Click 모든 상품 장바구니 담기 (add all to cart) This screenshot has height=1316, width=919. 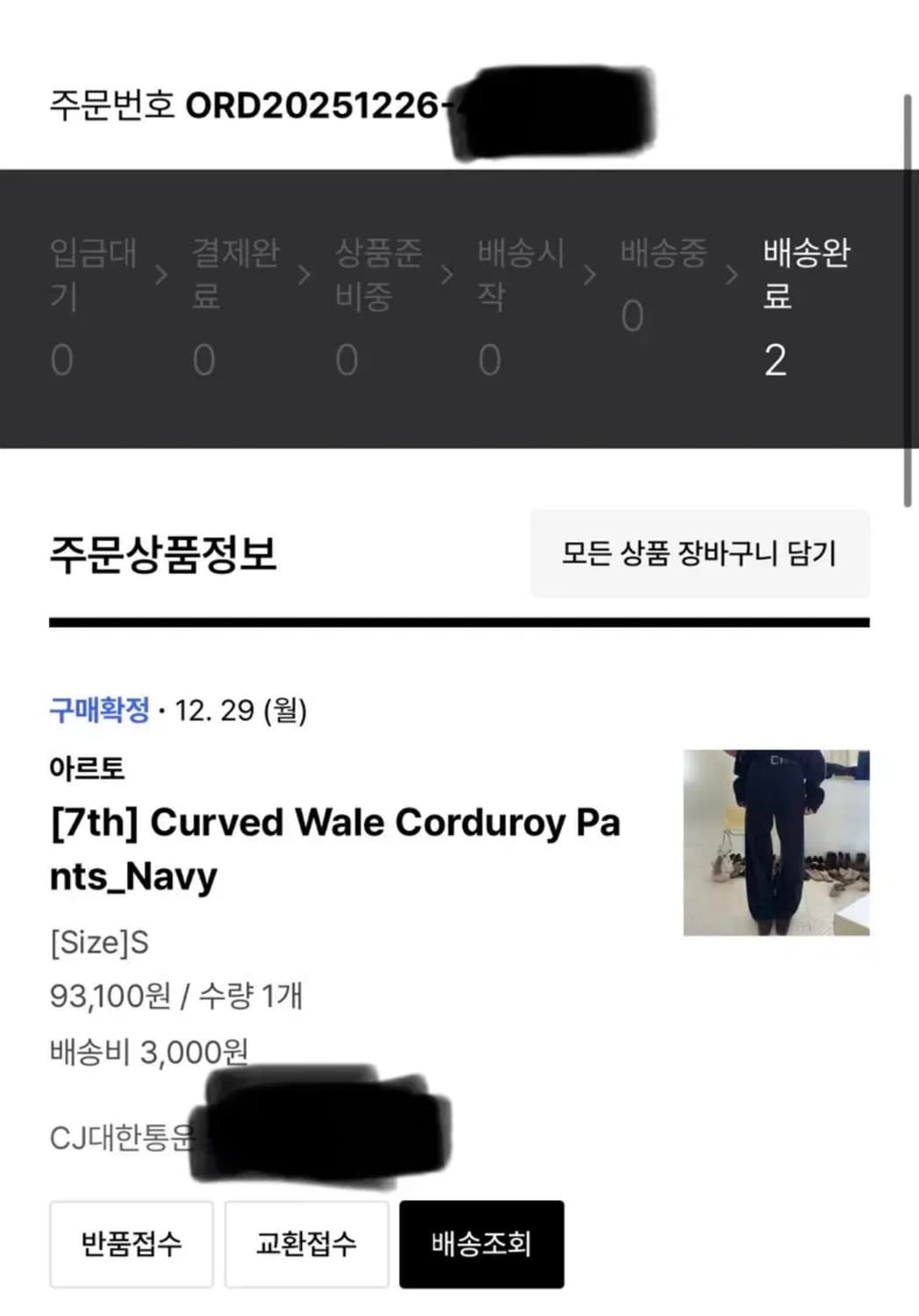[x=700, y=554]
